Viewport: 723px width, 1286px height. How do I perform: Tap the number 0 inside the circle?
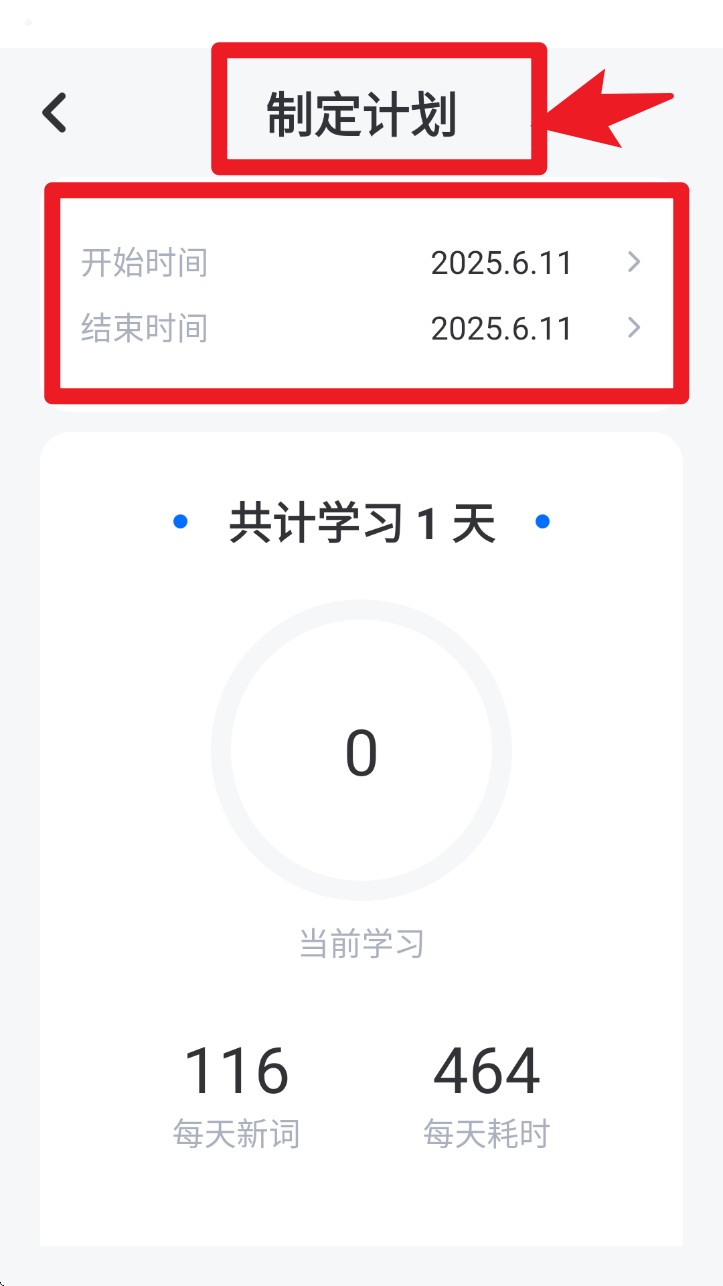click(360, 752)
